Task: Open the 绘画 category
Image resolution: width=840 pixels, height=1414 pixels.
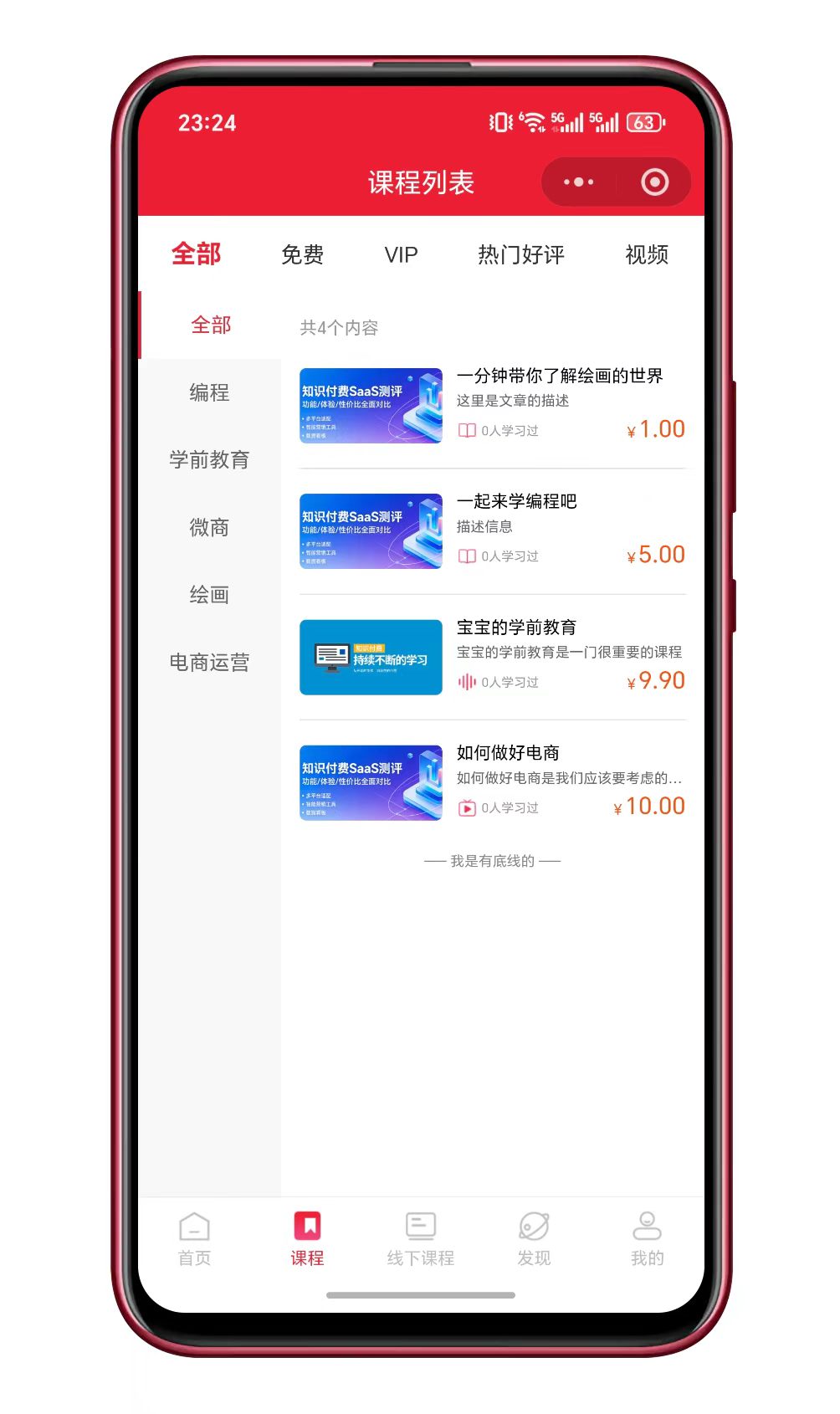Action: (209, 595)
